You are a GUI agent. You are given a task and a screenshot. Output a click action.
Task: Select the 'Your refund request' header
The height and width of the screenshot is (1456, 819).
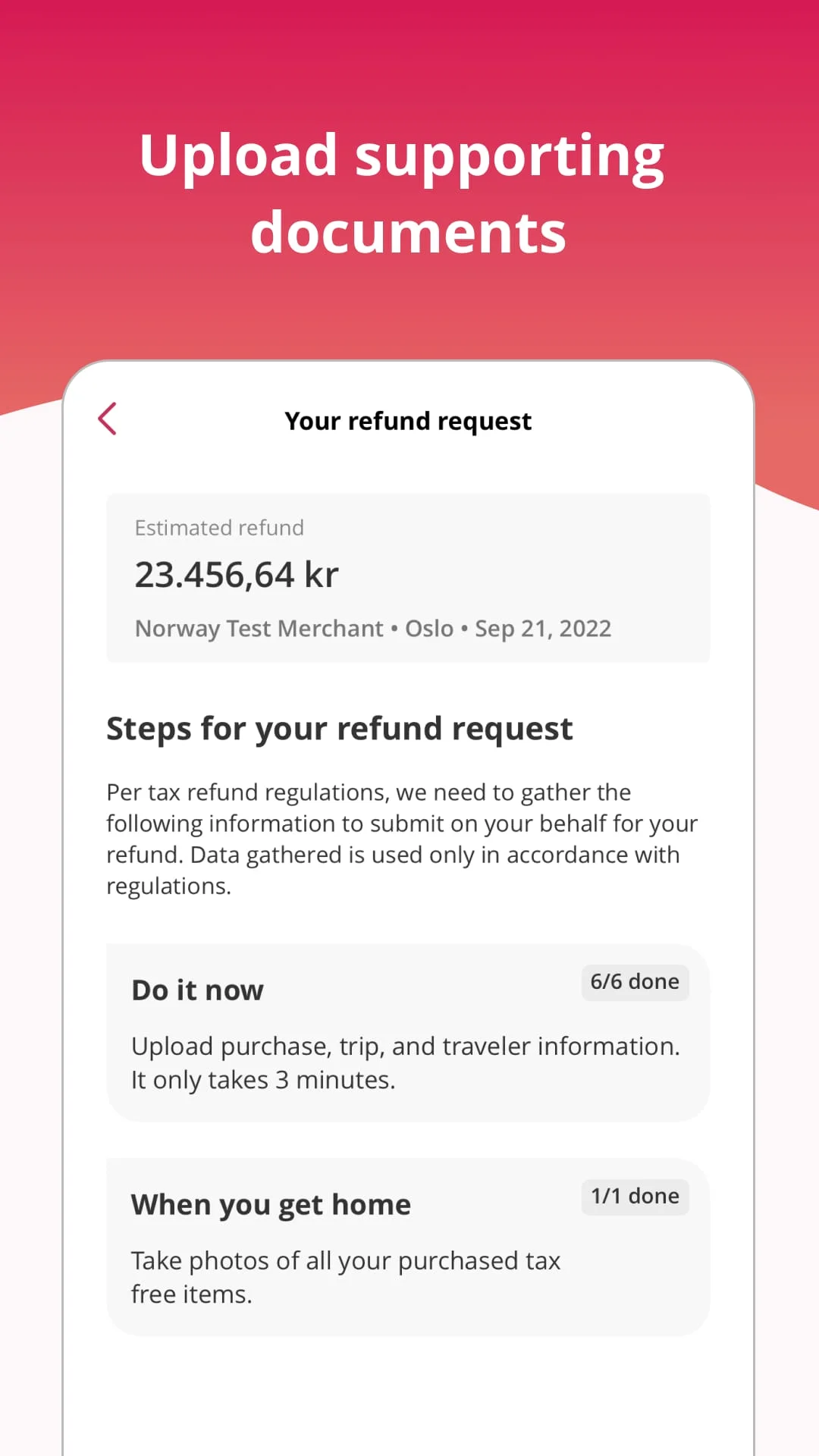408,420
